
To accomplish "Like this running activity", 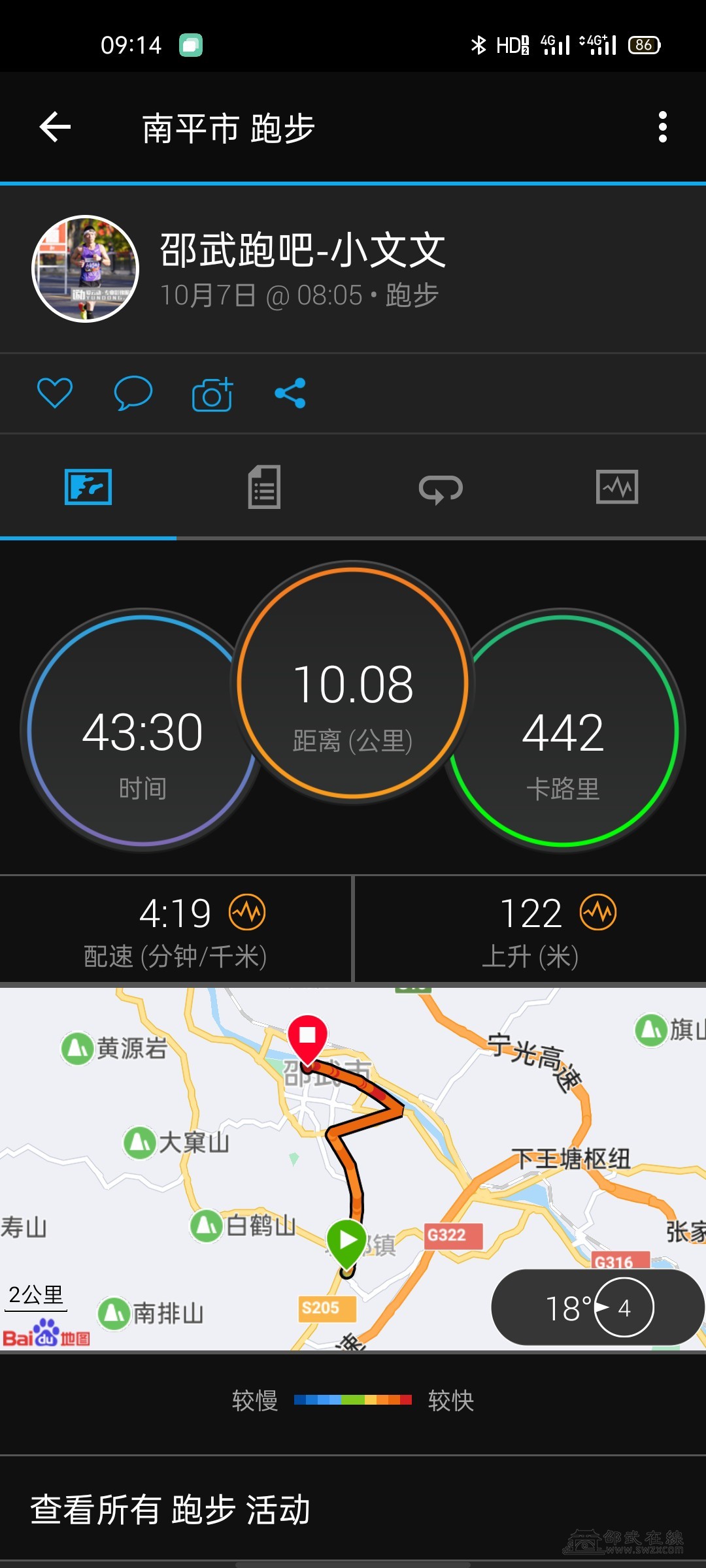I will coord(55,393).
